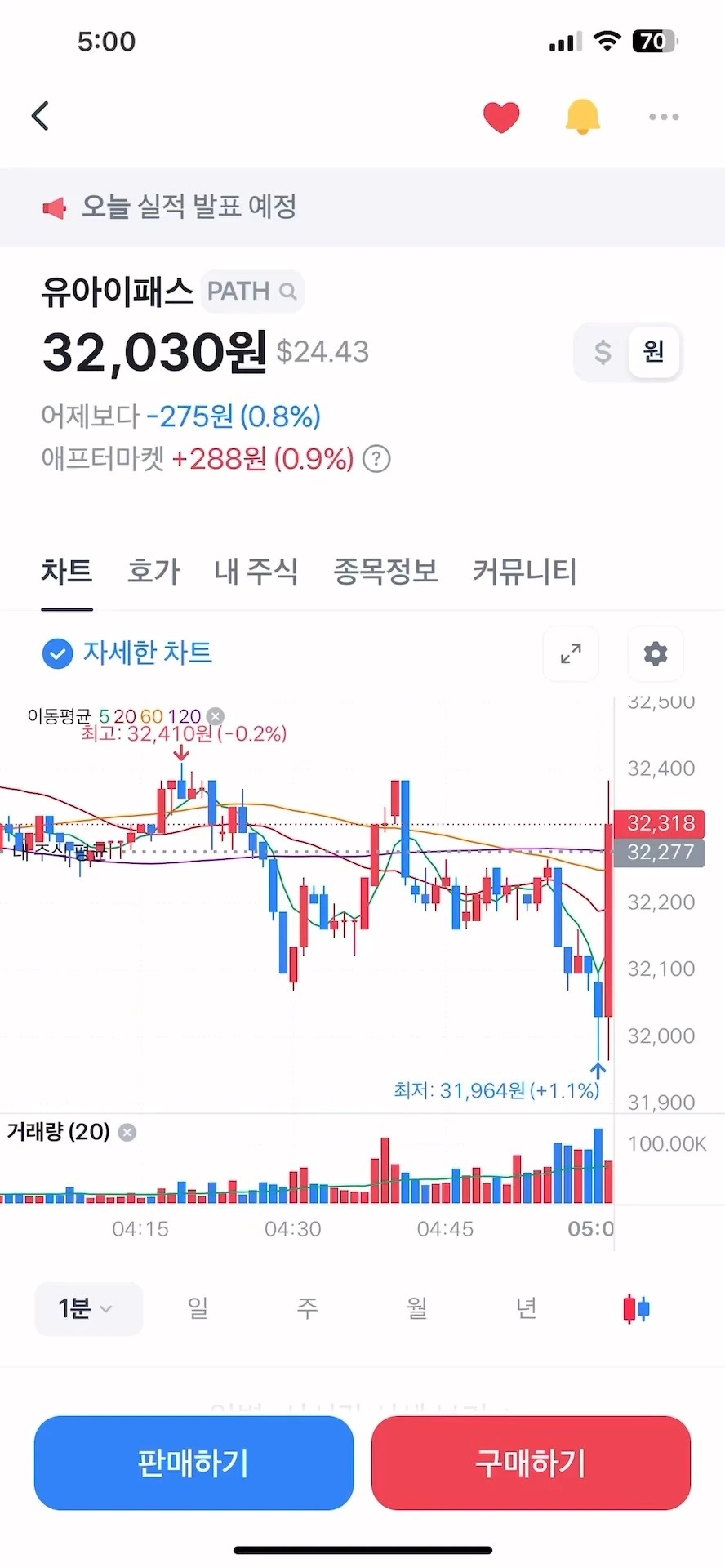The width and height of the screenshot is (725, 1568).
Task: Go back with the top-left arrow
Action: pyautogui.click(x=41, y=116)
